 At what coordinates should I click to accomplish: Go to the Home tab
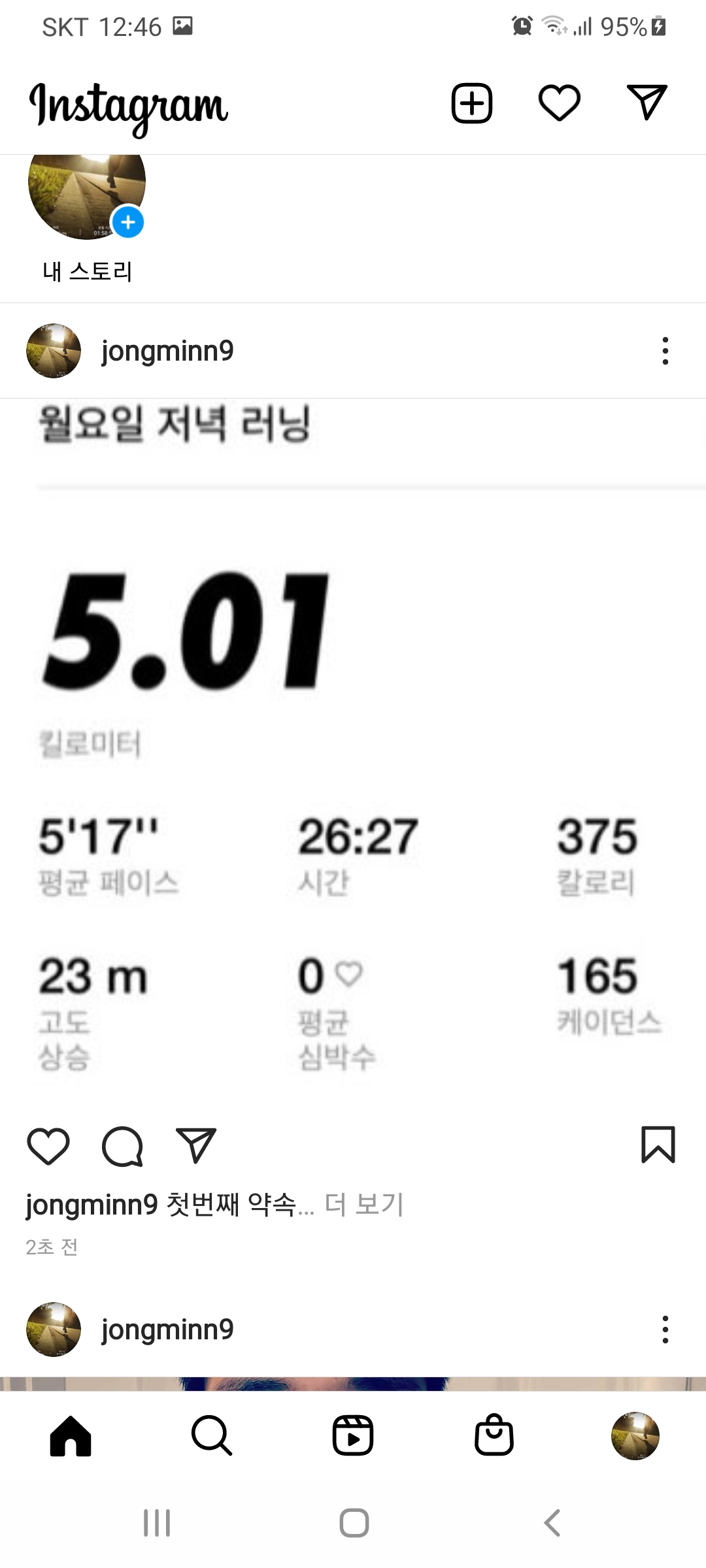click(x=71, y=1435)
